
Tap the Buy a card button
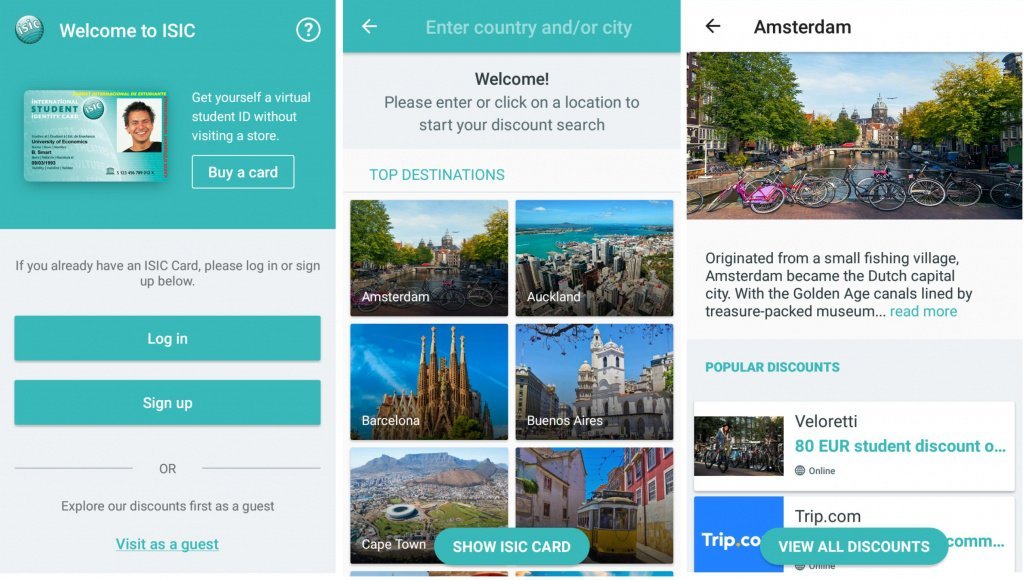[243, 172]
